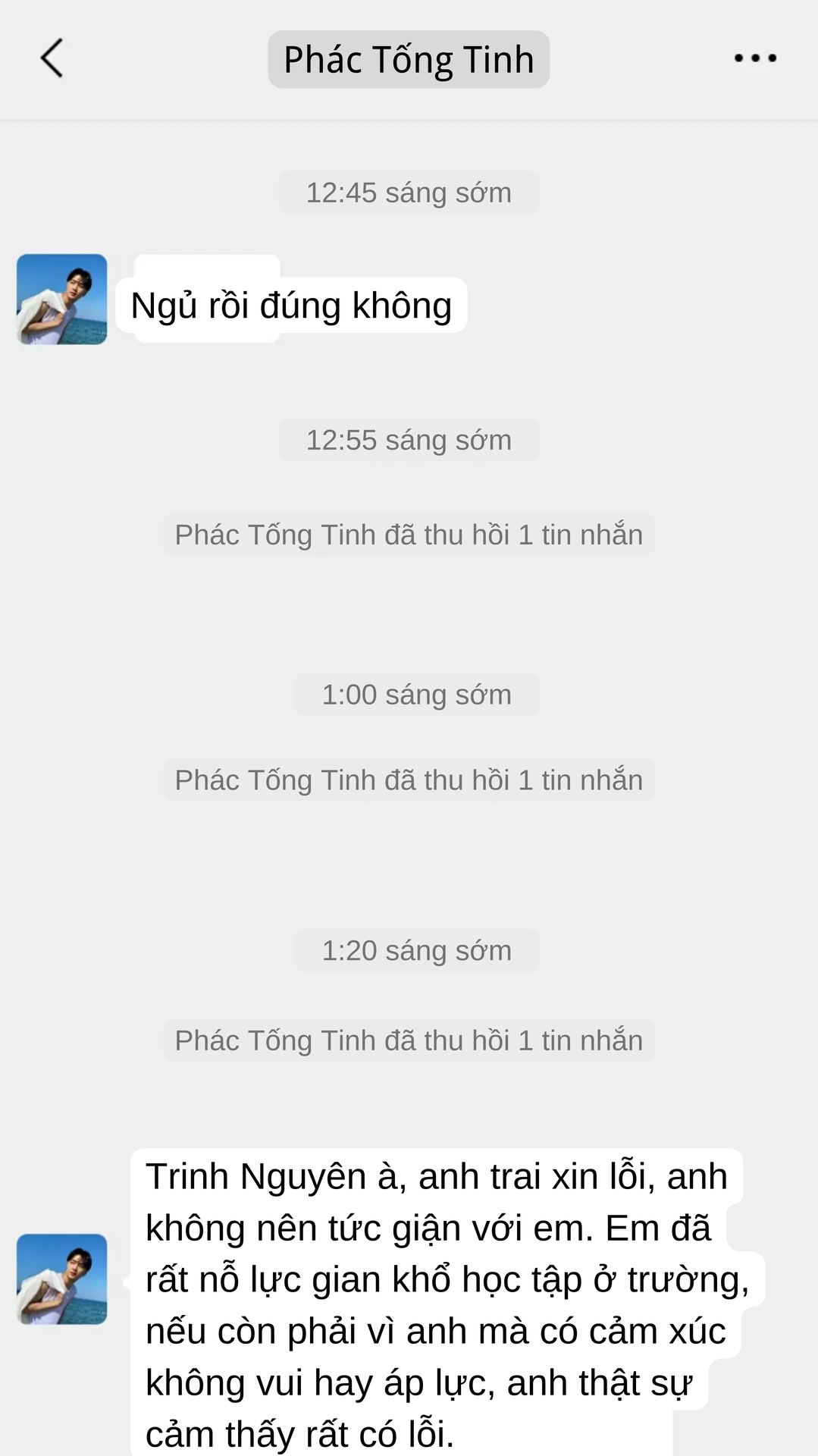Open the avatar beside "Ngủ rồi đúng không"

[62, 300]
